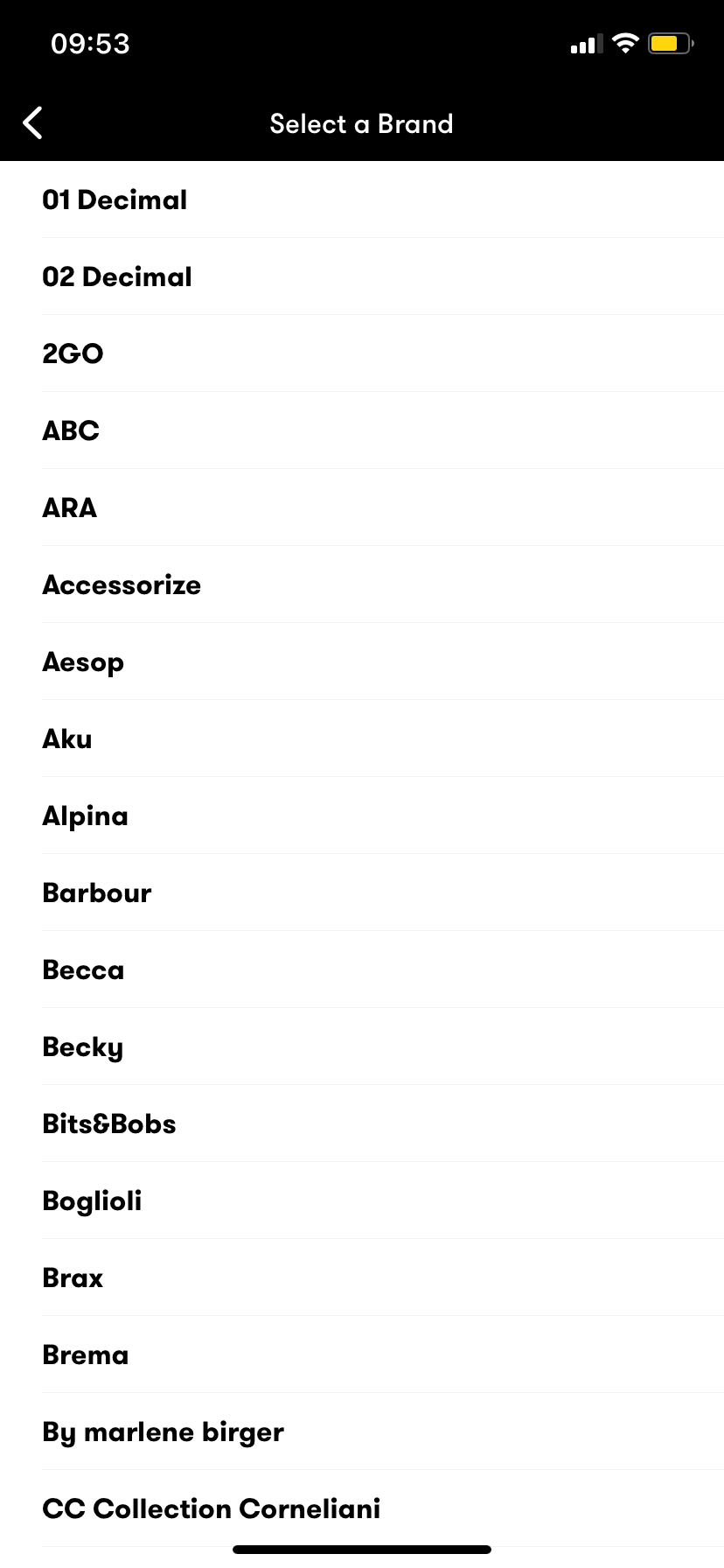Select the Boglioli brand
Screen dimensions: 724x1568
pos(92,1200)
